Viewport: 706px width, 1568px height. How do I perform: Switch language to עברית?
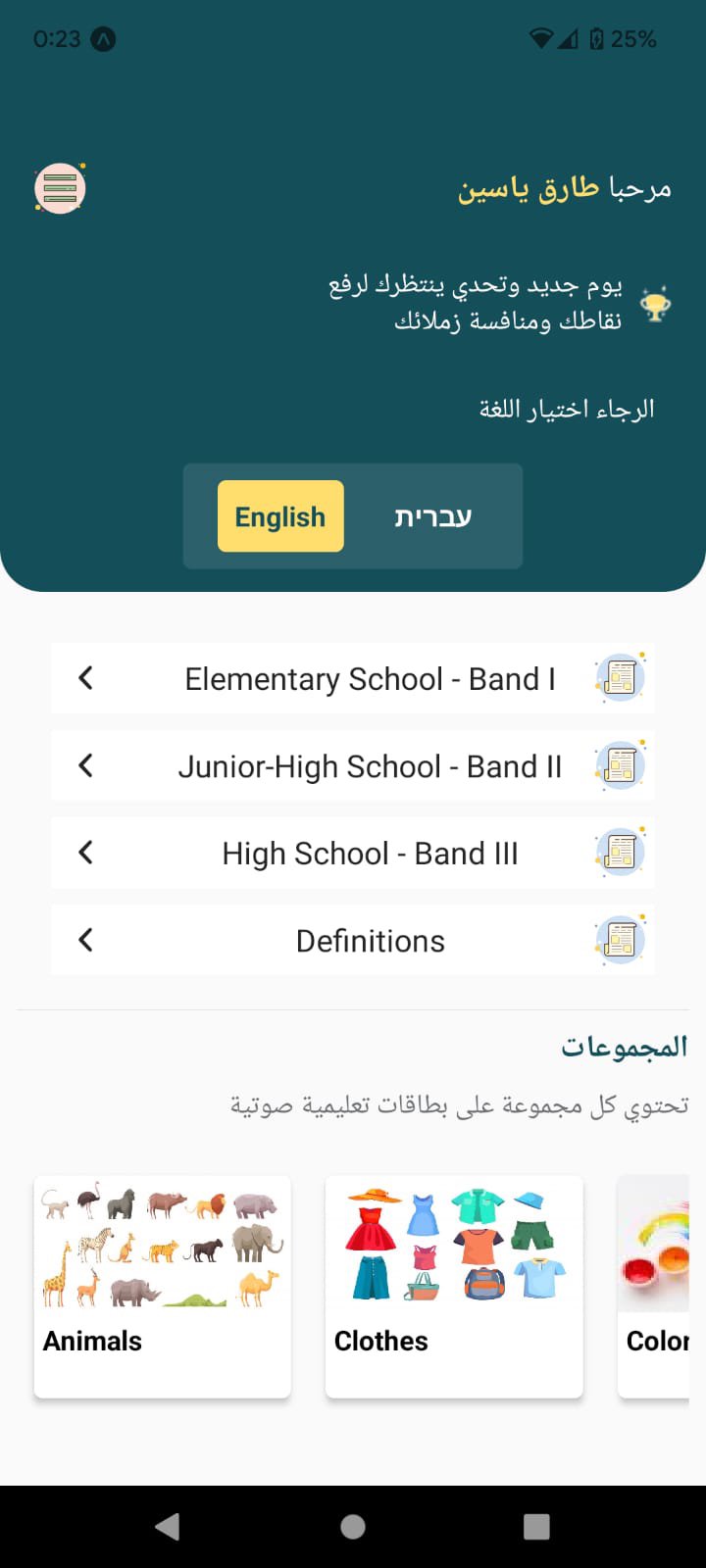432,516
